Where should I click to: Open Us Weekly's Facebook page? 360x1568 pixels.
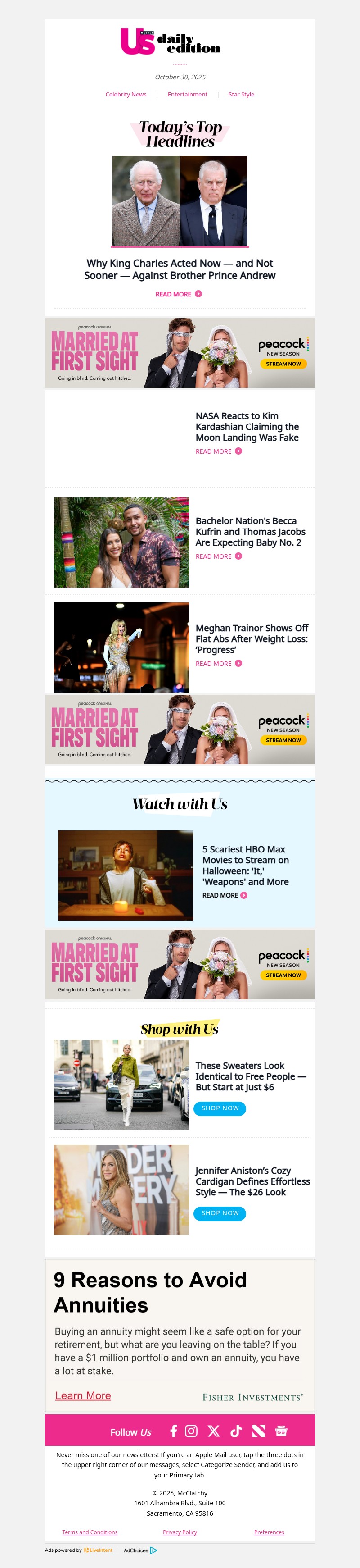tap(173, 1431)
